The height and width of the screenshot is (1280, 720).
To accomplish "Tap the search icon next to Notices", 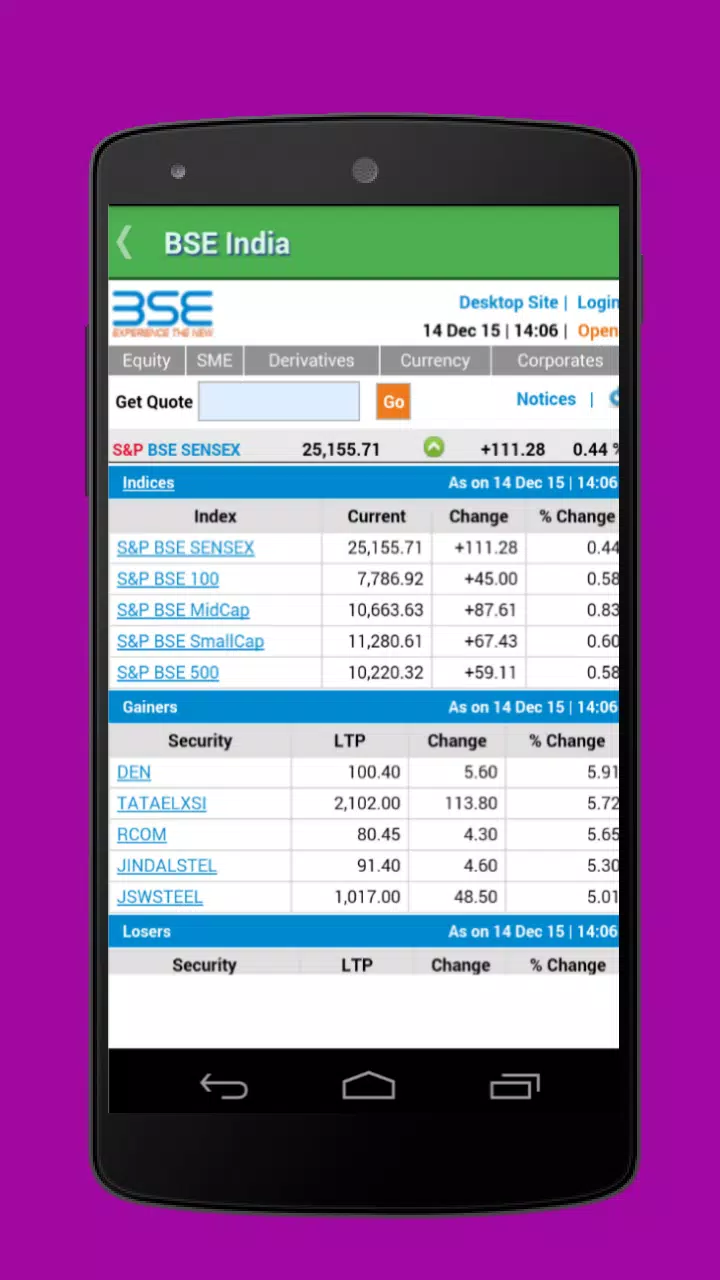I will [x=613, y=399].
